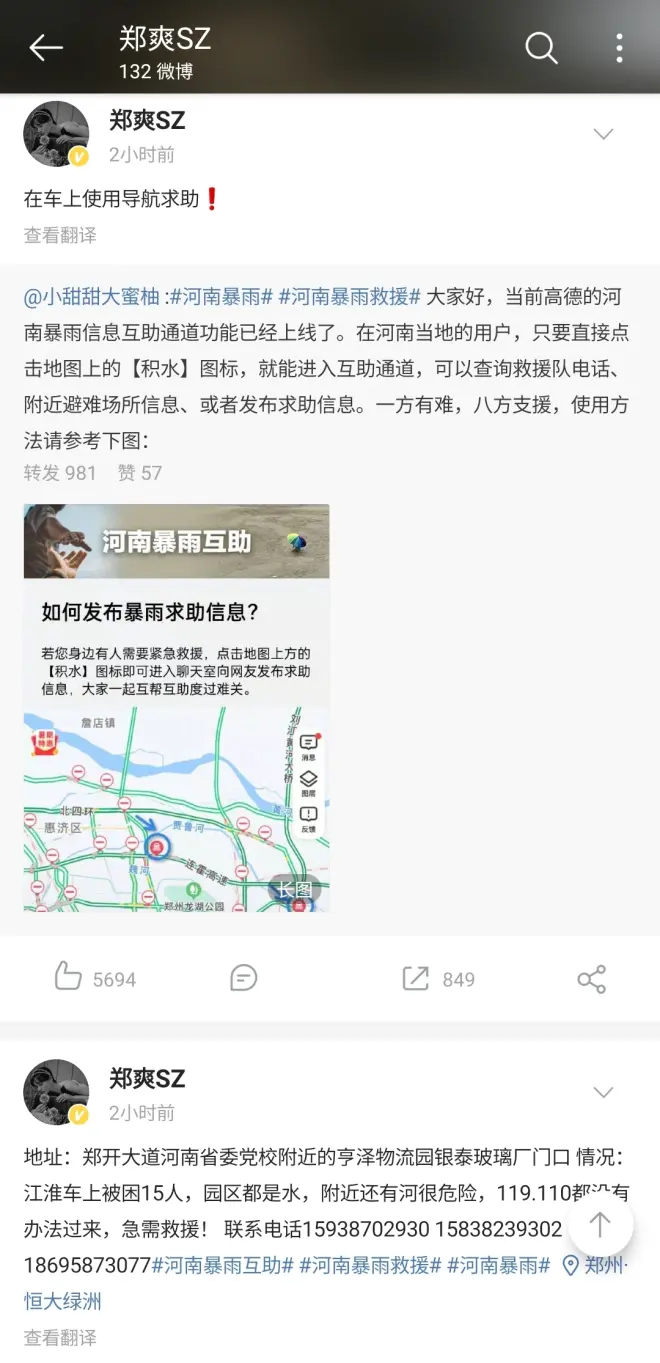Open search in the app bar
660x1363 pixels.
click(x=541, y=47)
